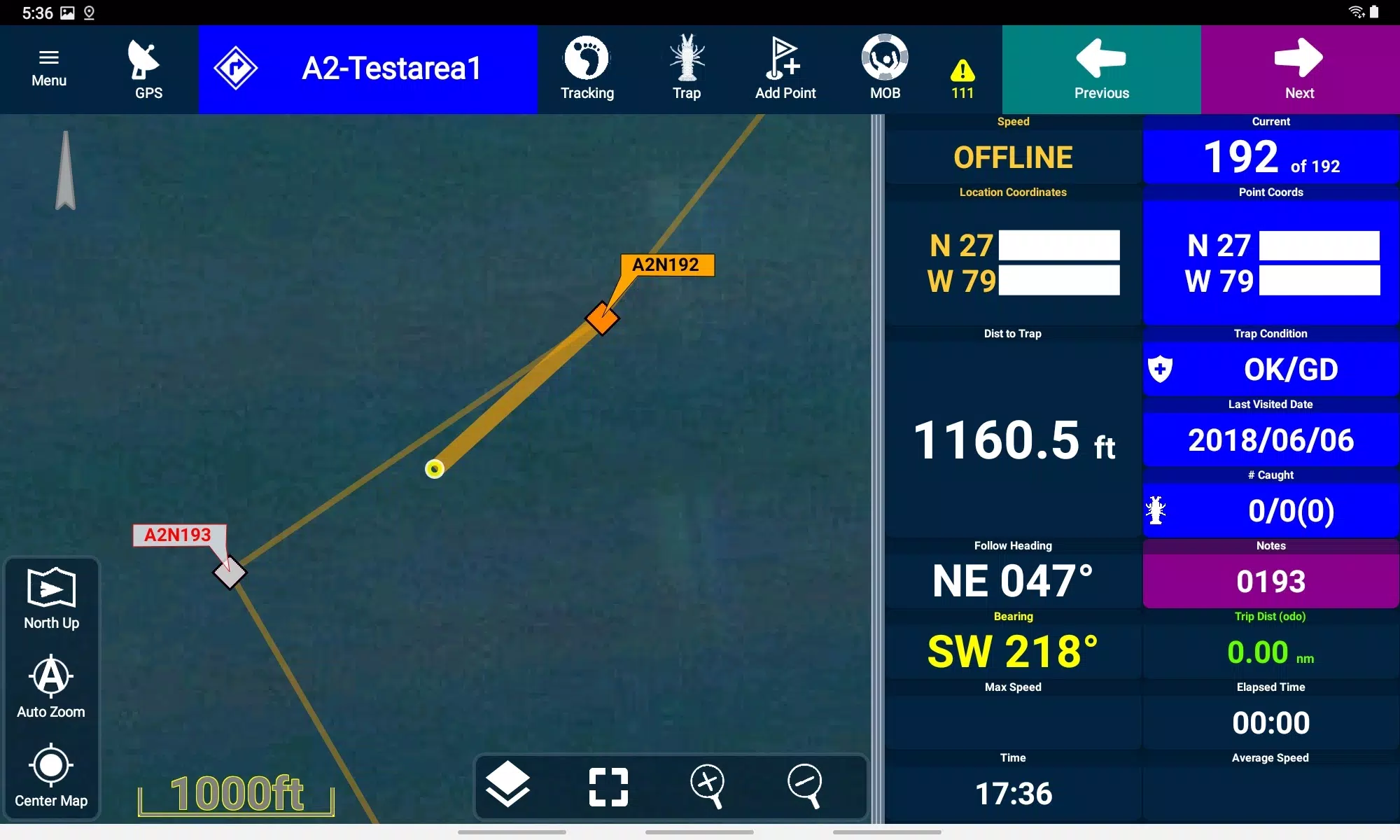
Task: Zoom out on the map
Action: click(805, 785)
